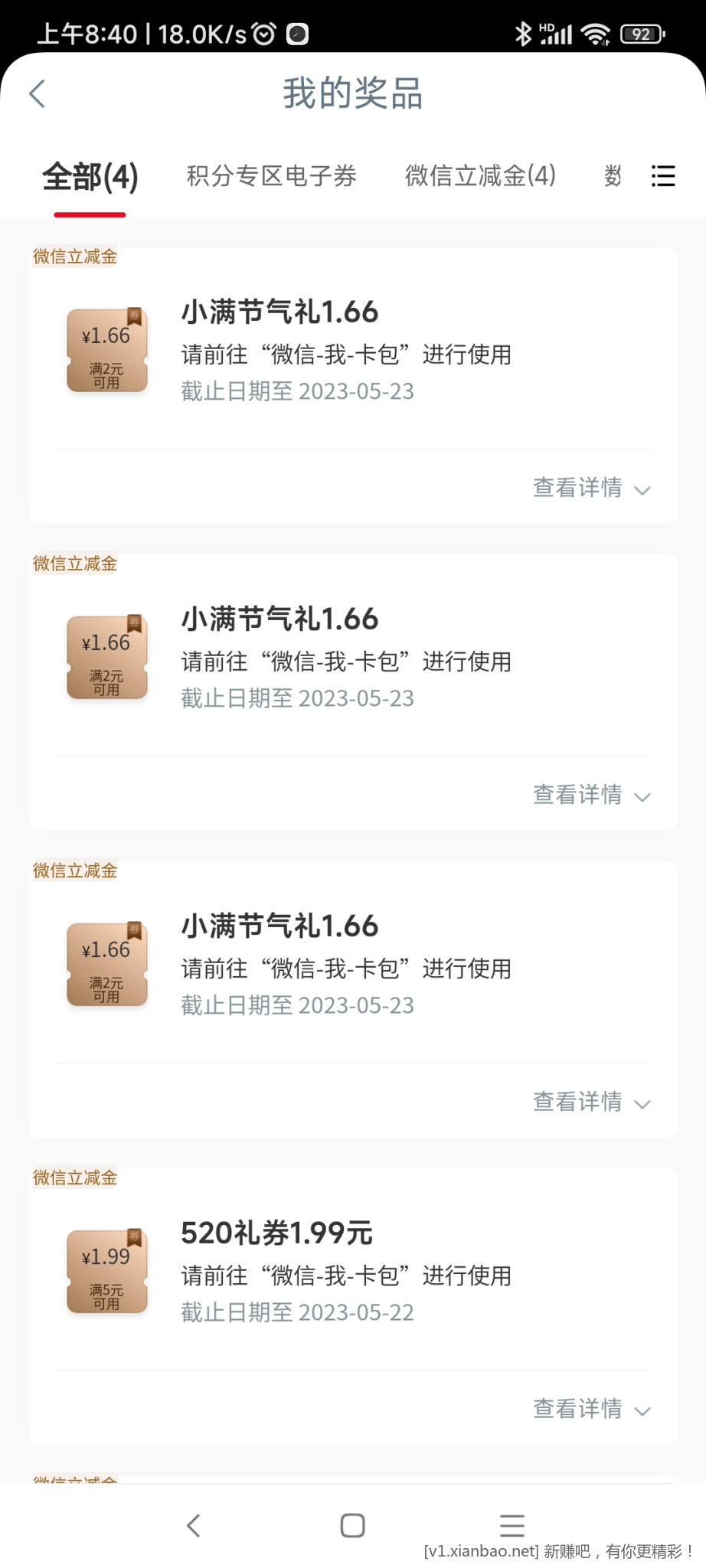706x1568 pixels.
Task: Tap the system home button
Action: coord(352,1525)
